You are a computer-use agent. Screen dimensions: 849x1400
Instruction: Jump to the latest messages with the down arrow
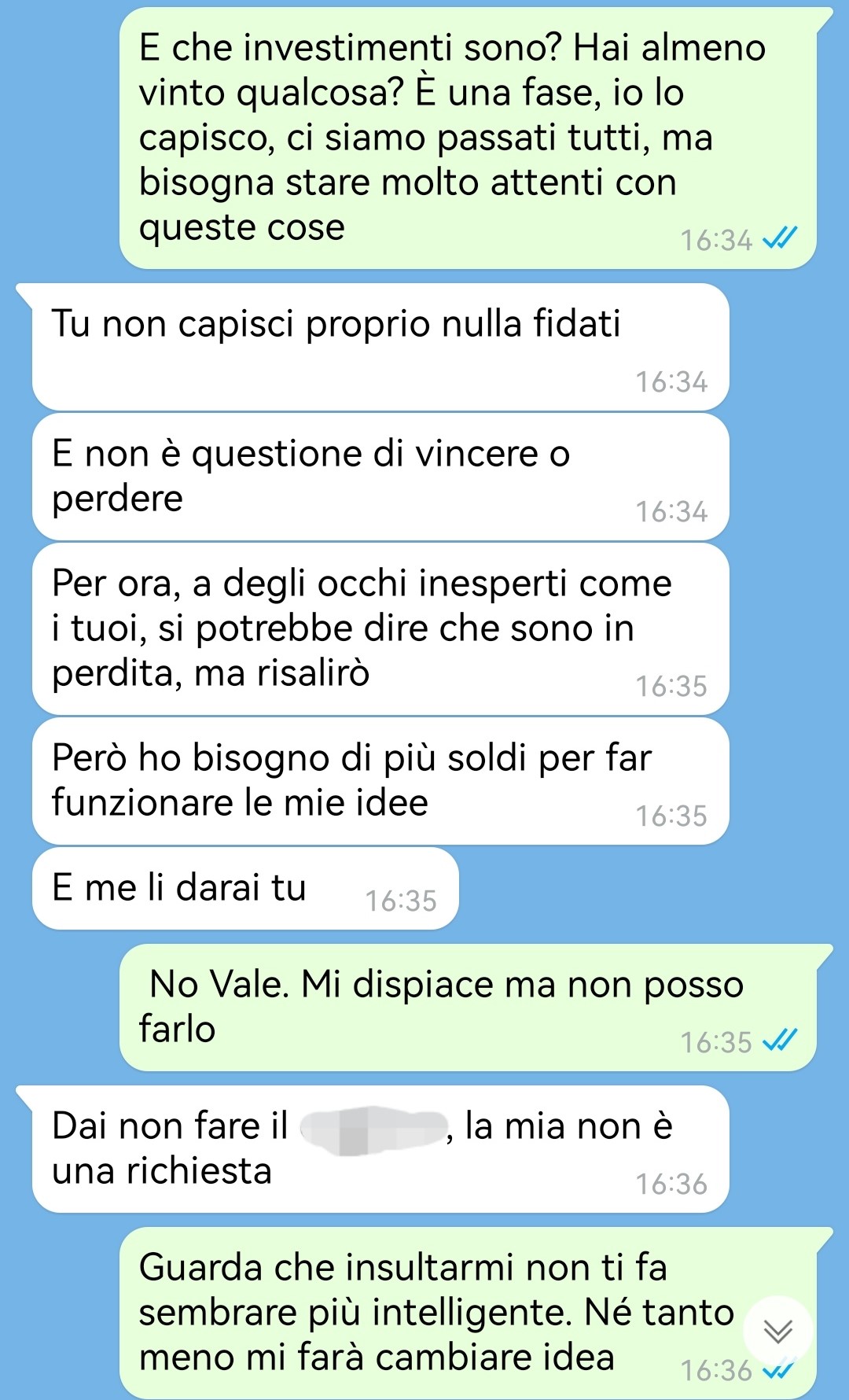778,1331
